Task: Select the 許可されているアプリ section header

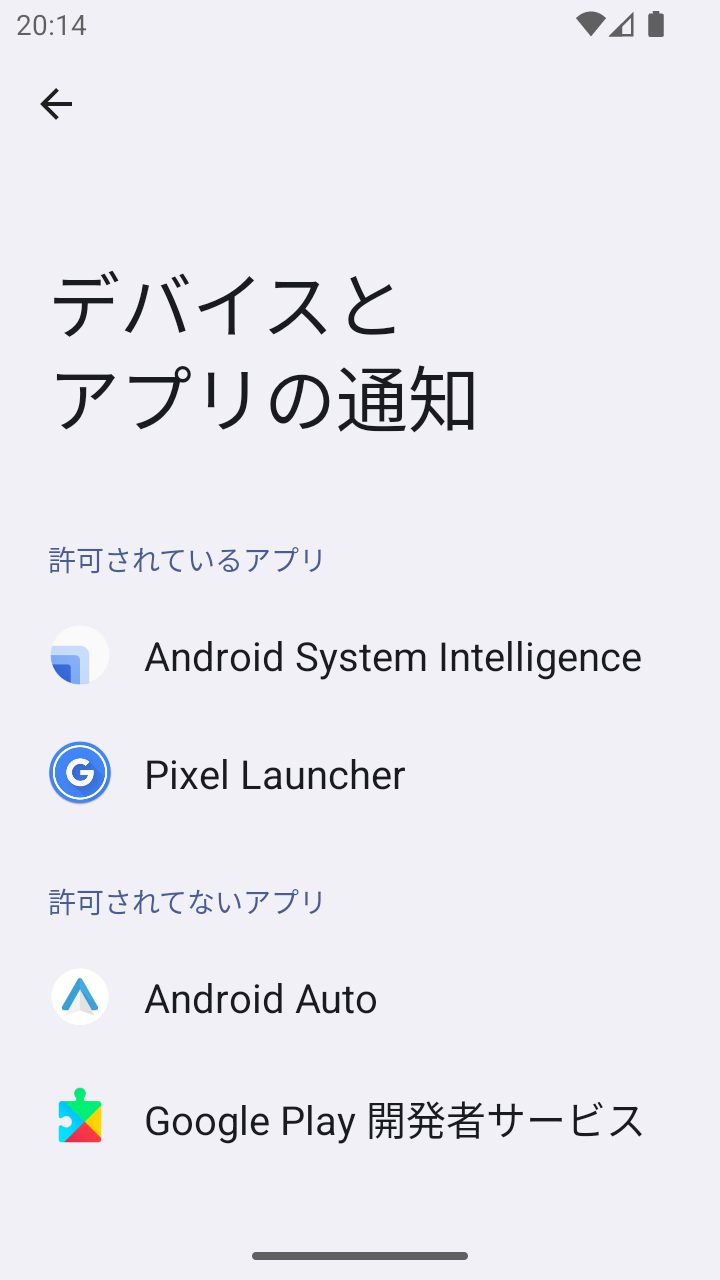Action: (186, 560)
